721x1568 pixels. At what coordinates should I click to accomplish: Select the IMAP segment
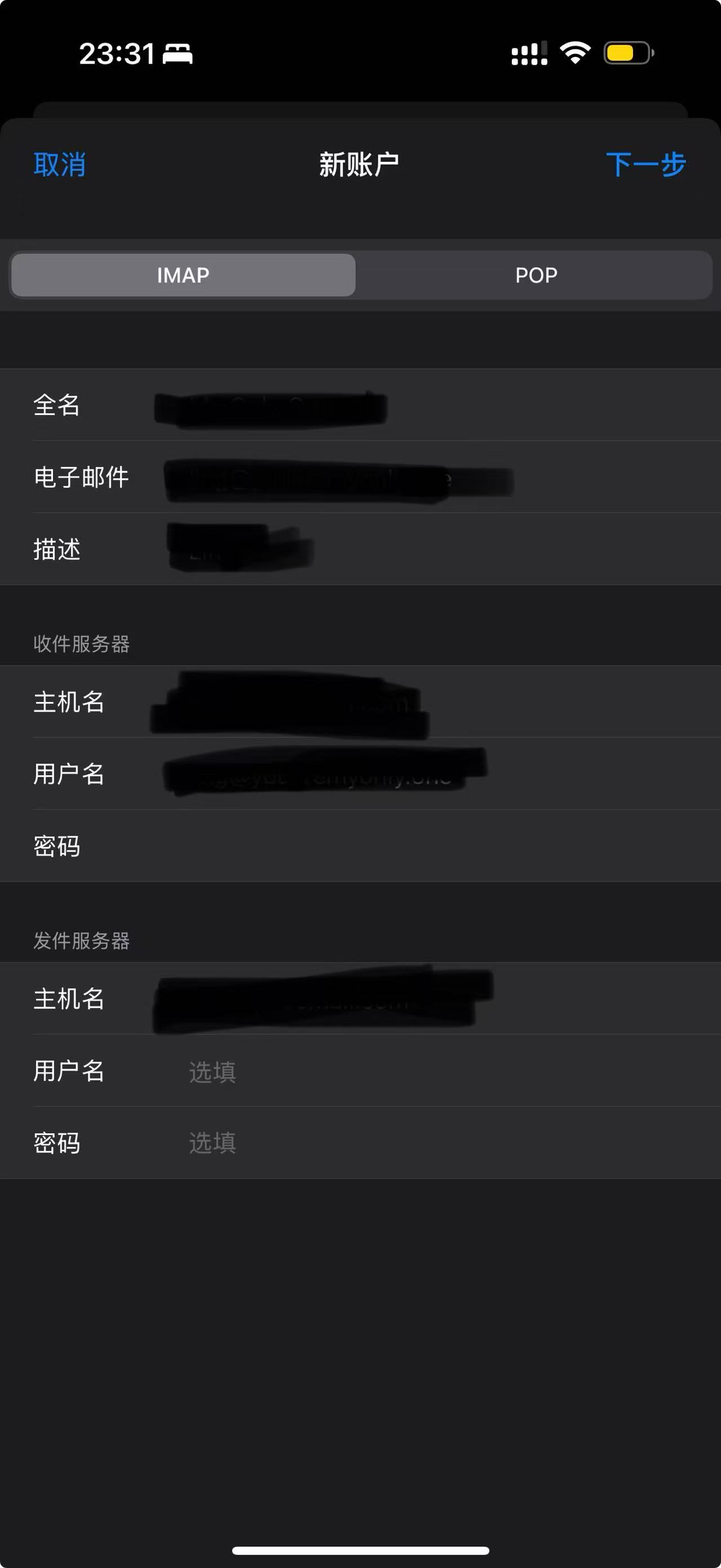(x=183, y=275)
